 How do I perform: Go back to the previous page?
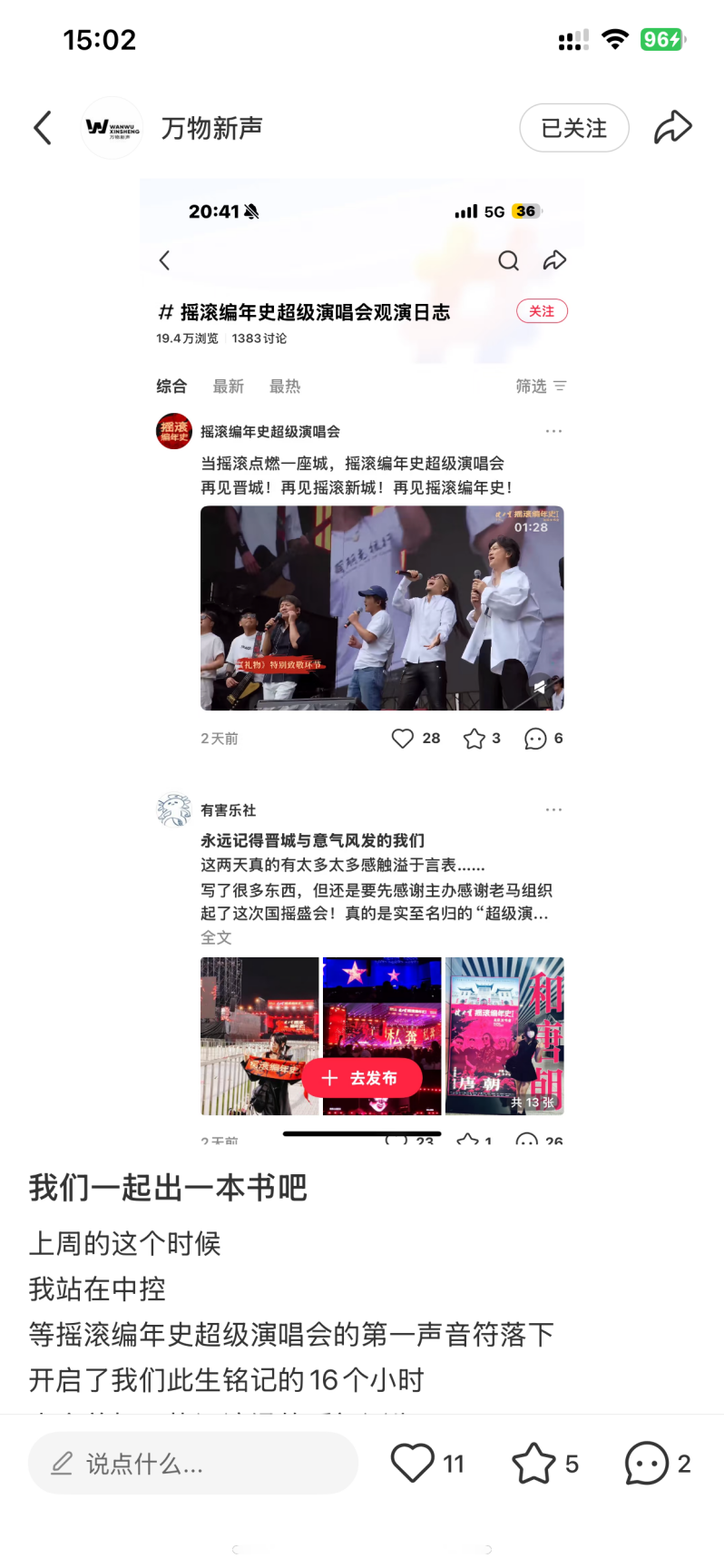click(43, 128)
